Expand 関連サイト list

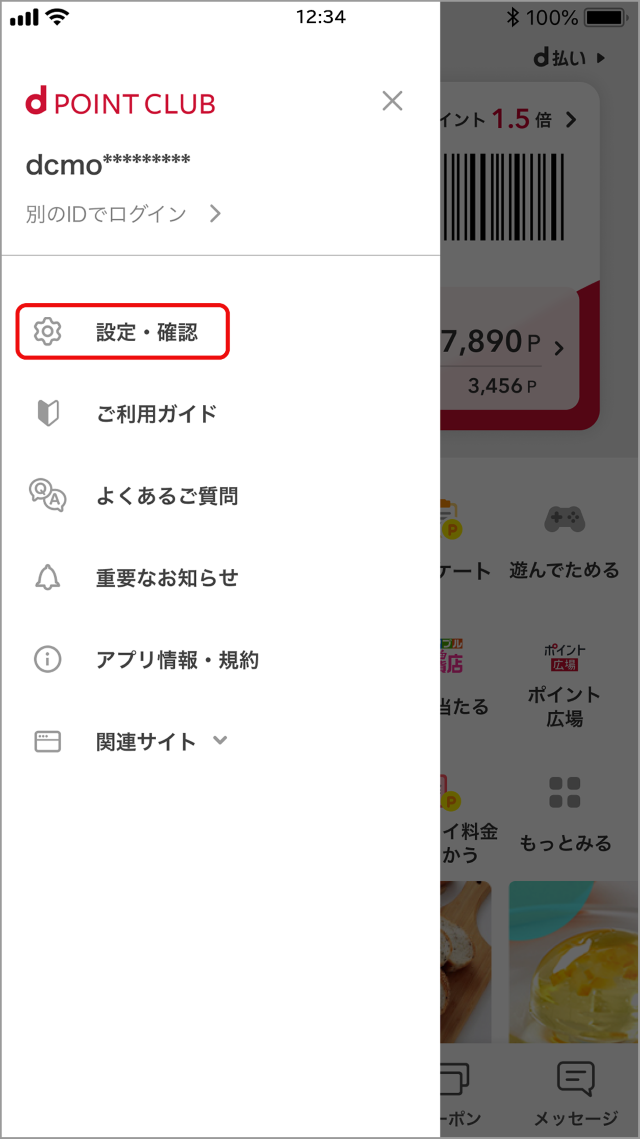point(160,742)
